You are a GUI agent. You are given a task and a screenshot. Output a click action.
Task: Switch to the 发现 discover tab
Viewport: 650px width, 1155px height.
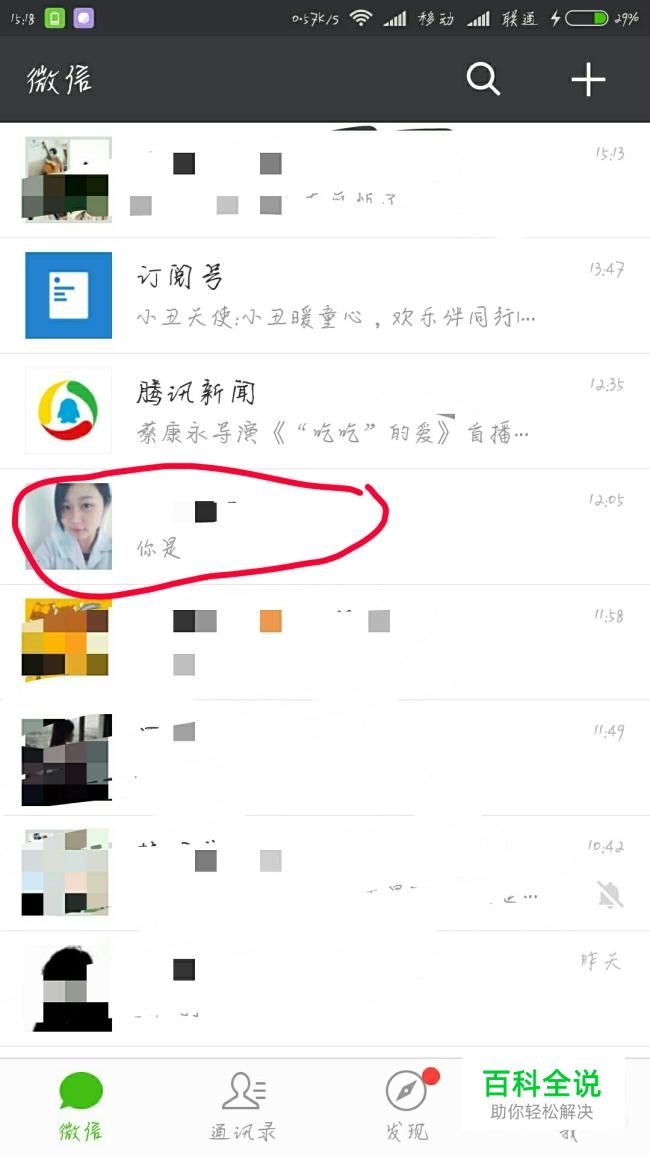pyautogui.click(x=407, y=1105)
